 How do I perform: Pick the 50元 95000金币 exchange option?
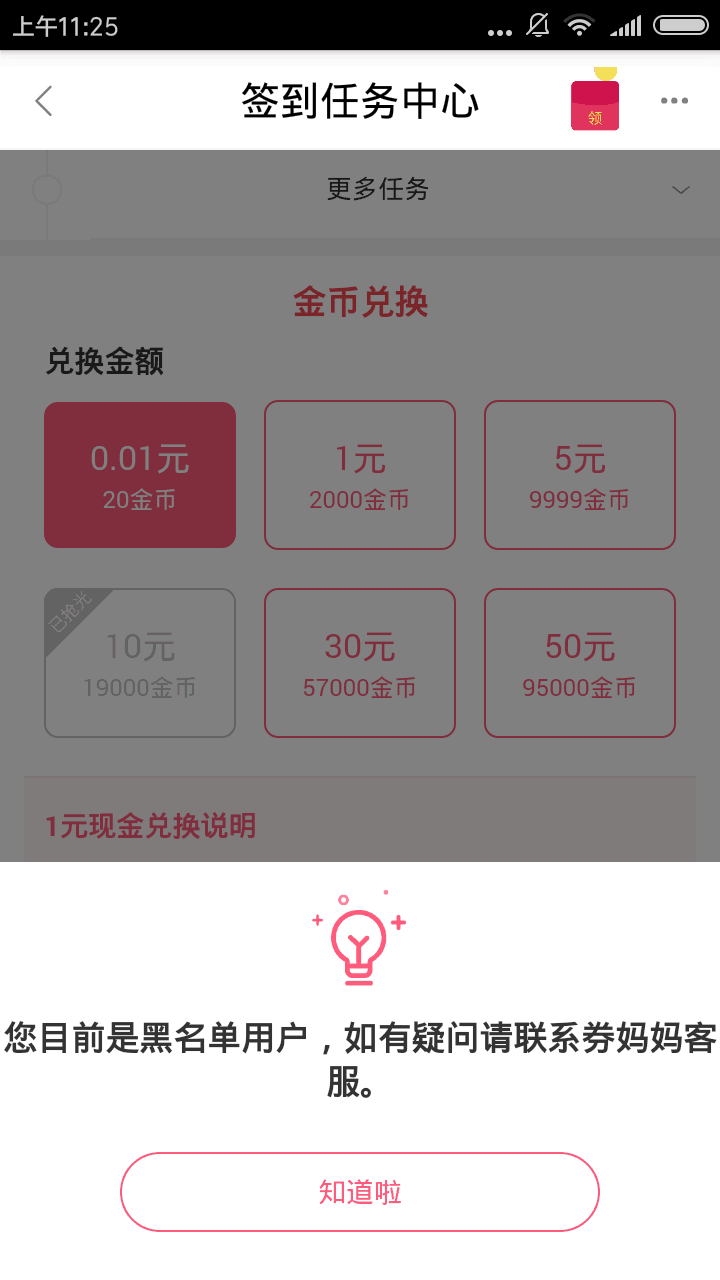point(580,663)
